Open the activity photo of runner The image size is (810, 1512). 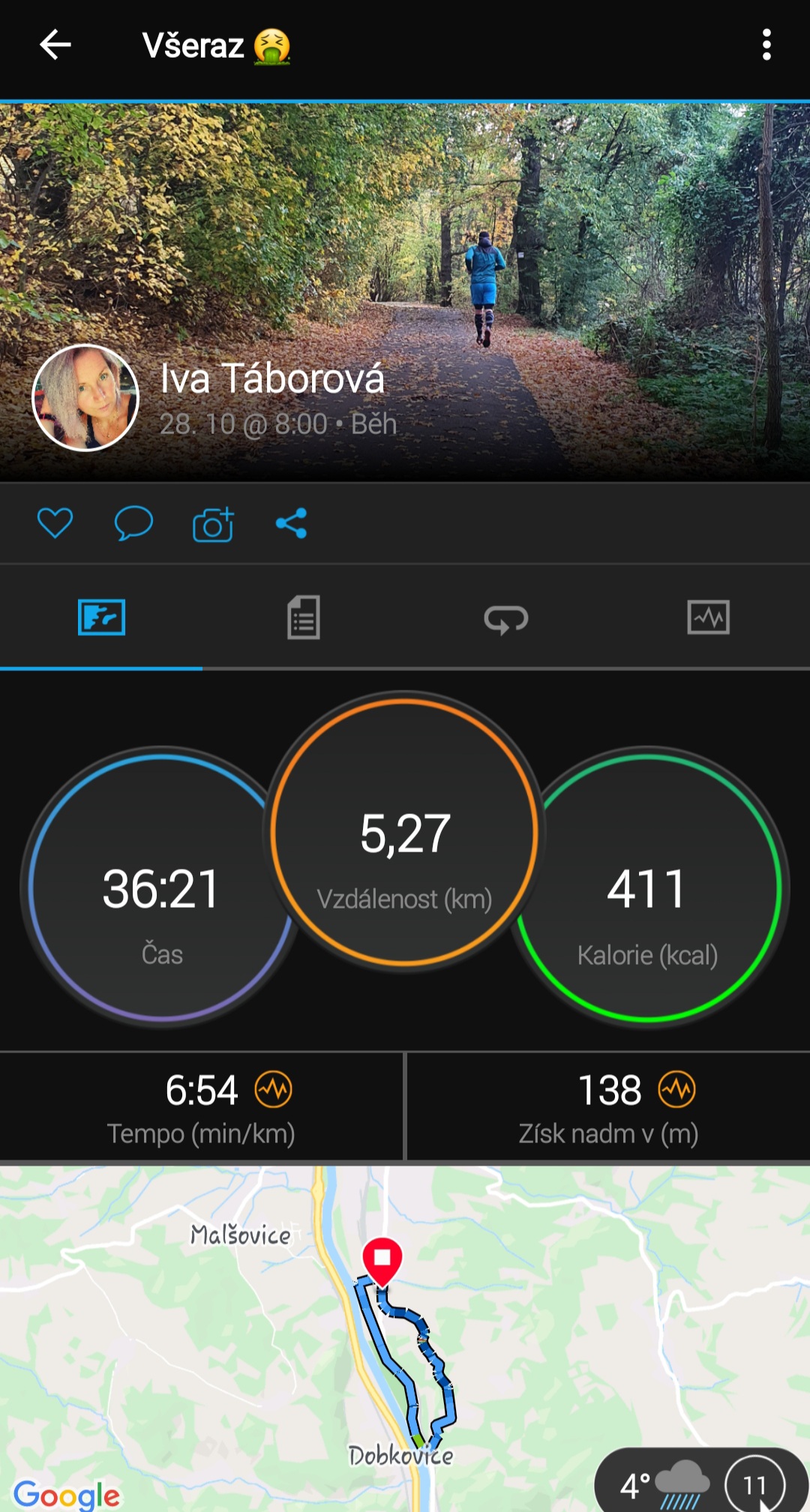click(405, 292)
